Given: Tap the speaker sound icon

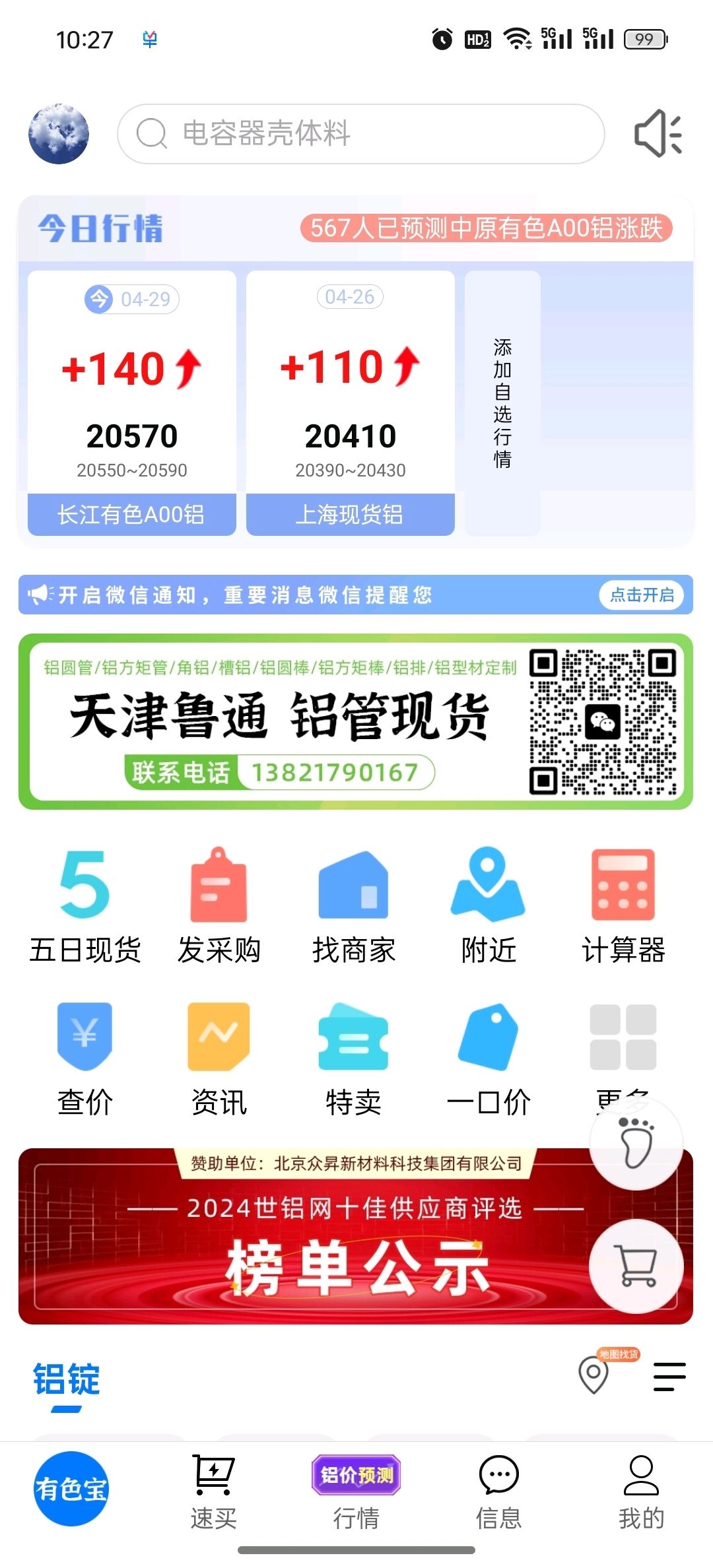Looking at the screenshot, I should point(658,134).
